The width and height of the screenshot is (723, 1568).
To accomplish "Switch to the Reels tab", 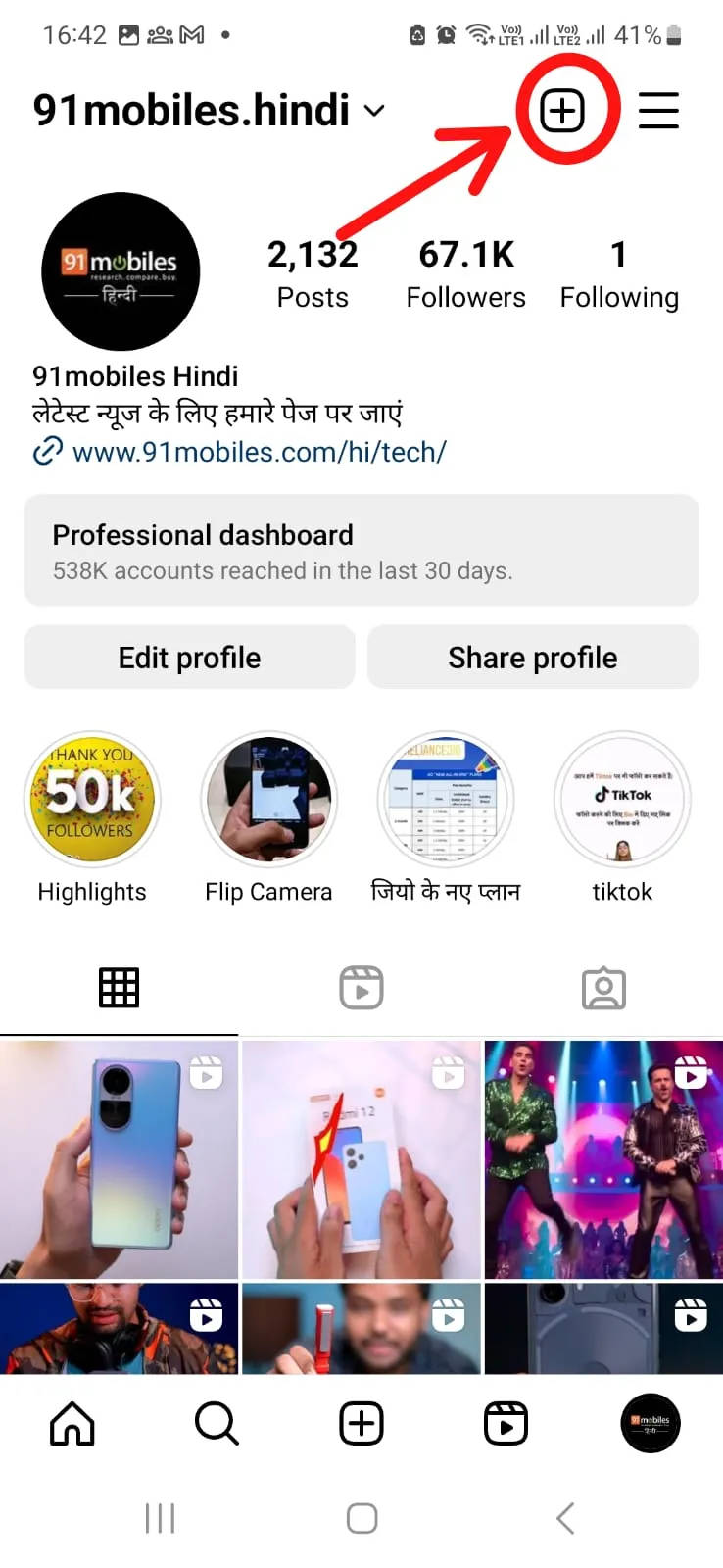I will click(361, 988).
